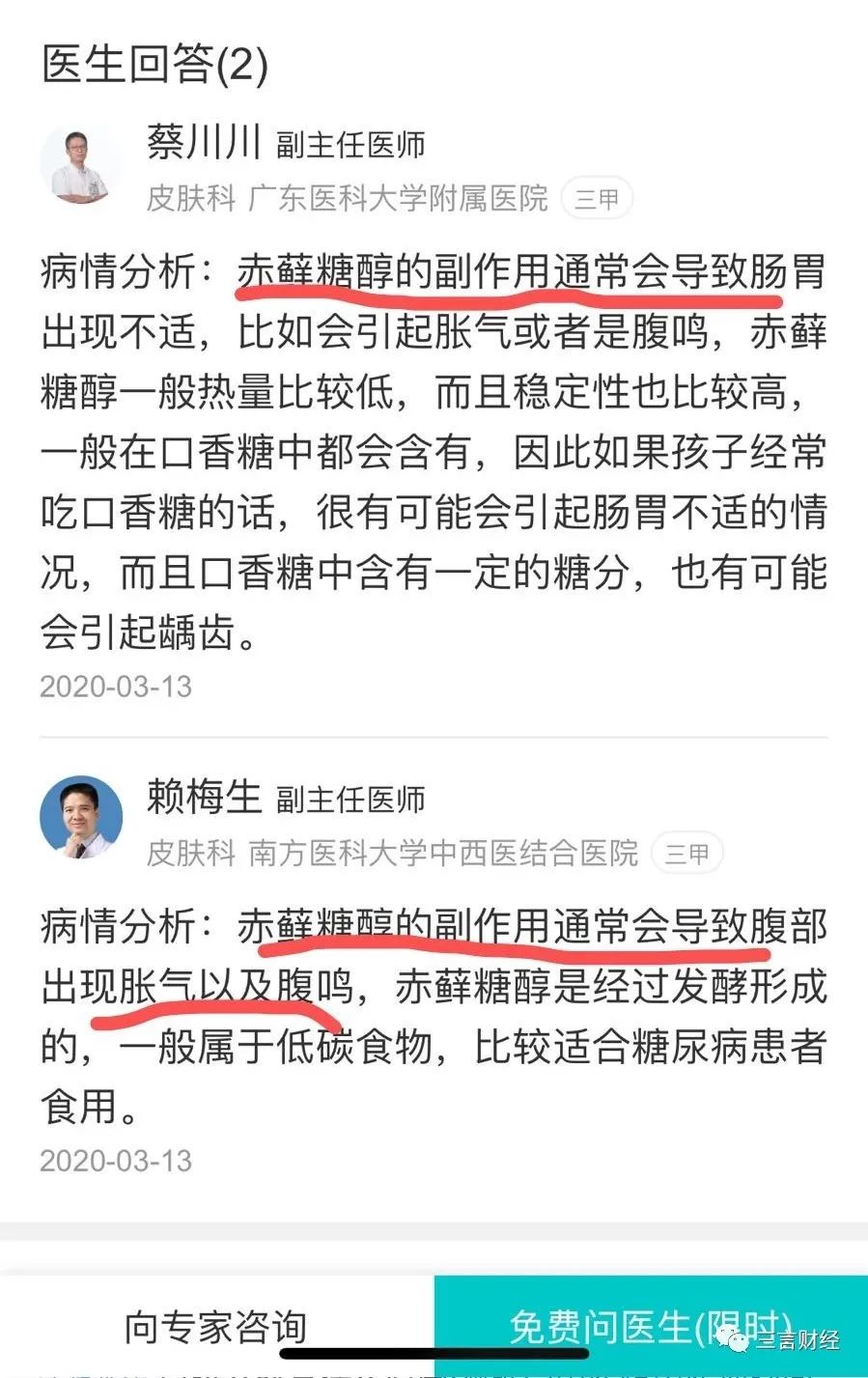Open doctor 蔡川川's profile

204,143
